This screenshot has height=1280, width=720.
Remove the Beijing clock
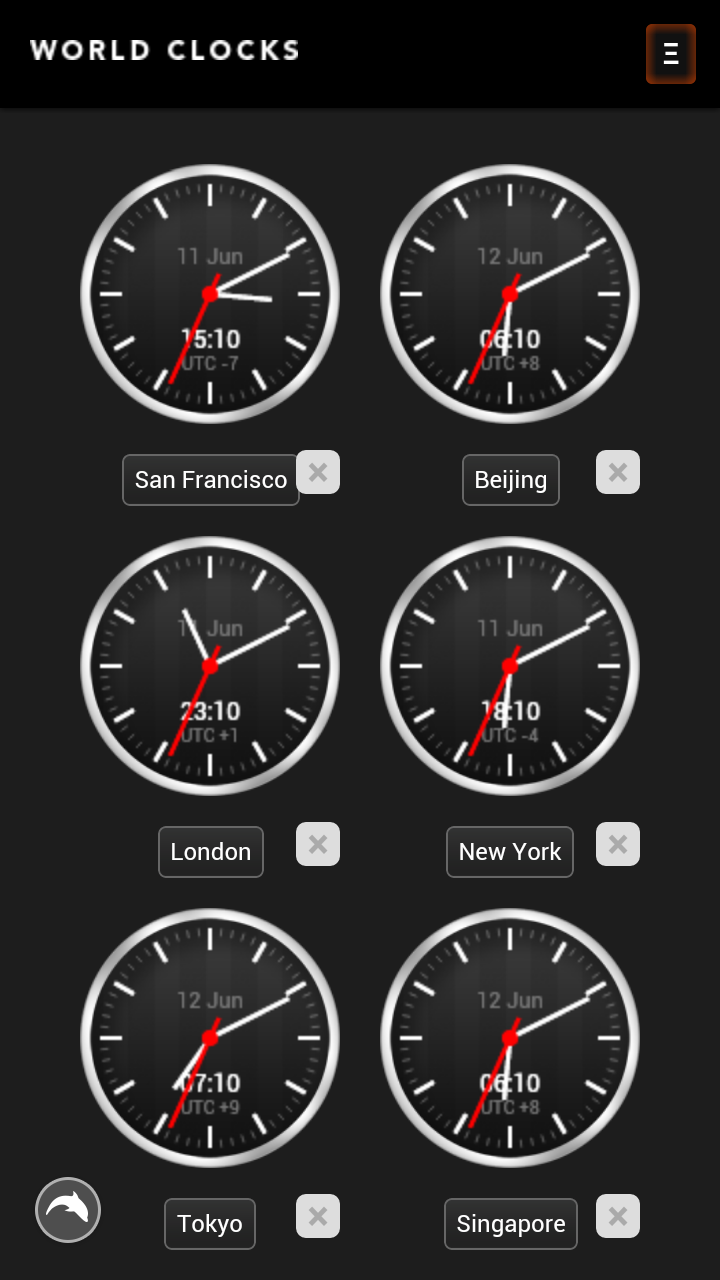pos(618,472)
